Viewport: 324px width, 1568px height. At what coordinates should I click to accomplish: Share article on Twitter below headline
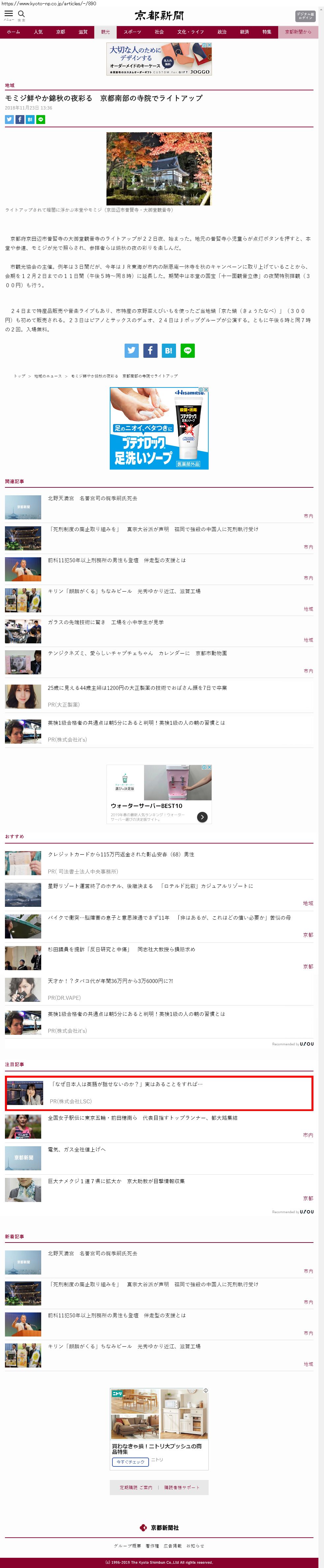pos(9,119)
